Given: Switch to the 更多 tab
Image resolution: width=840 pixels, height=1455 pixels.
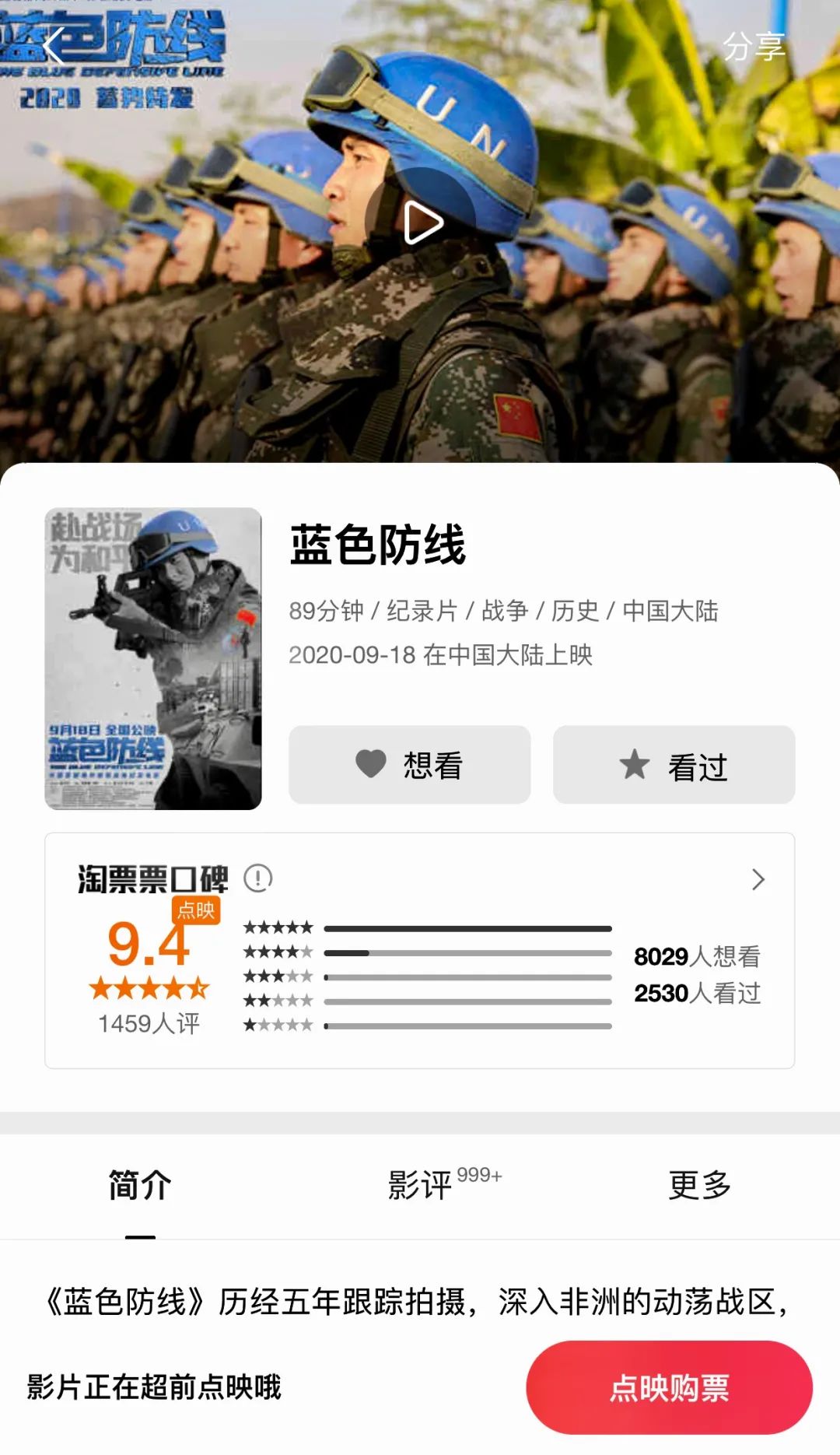Looking at the screenshot, I should (699, 1185).
